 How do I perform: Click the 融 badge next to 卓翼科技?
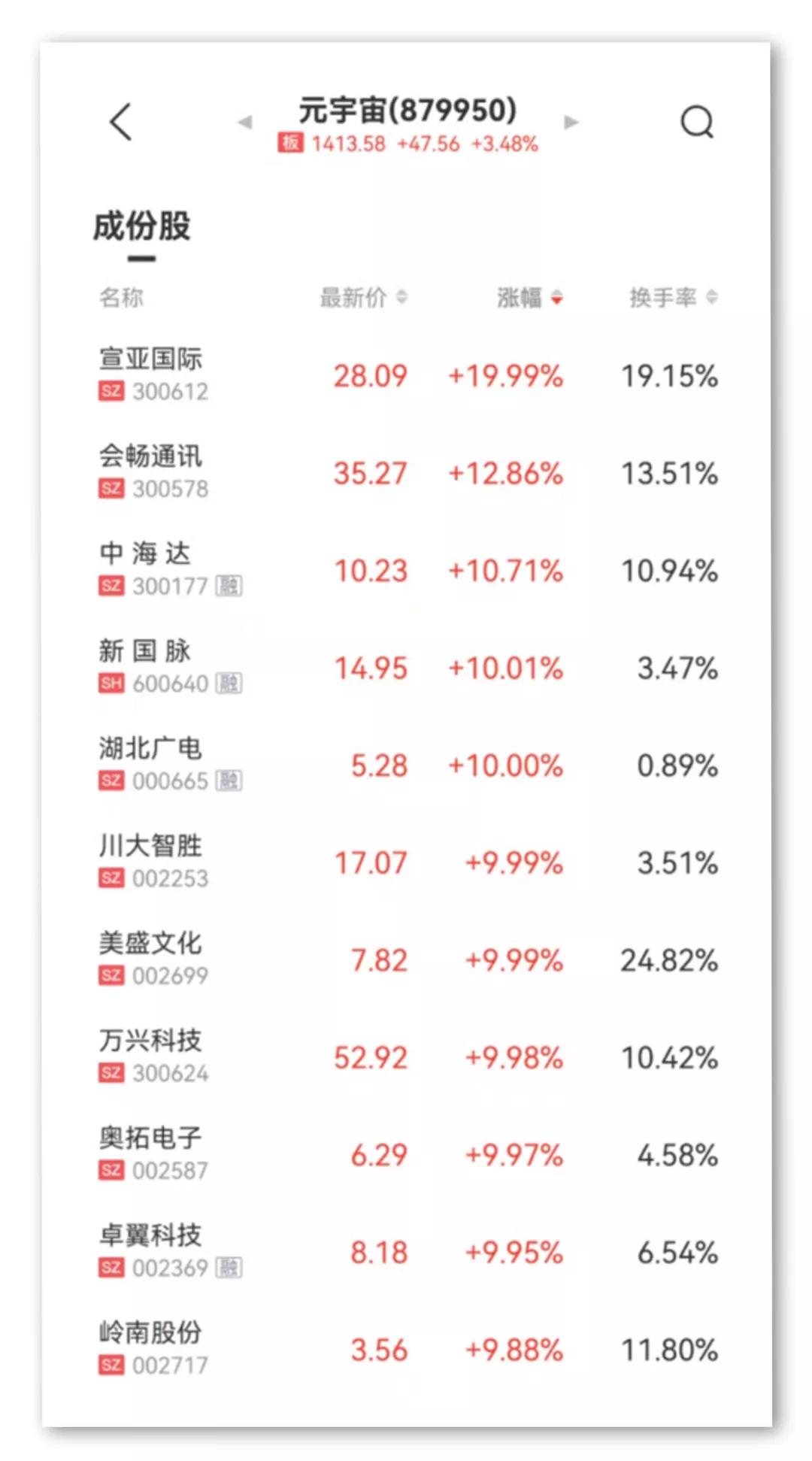pyautogui.click(x=230, y=1269)
